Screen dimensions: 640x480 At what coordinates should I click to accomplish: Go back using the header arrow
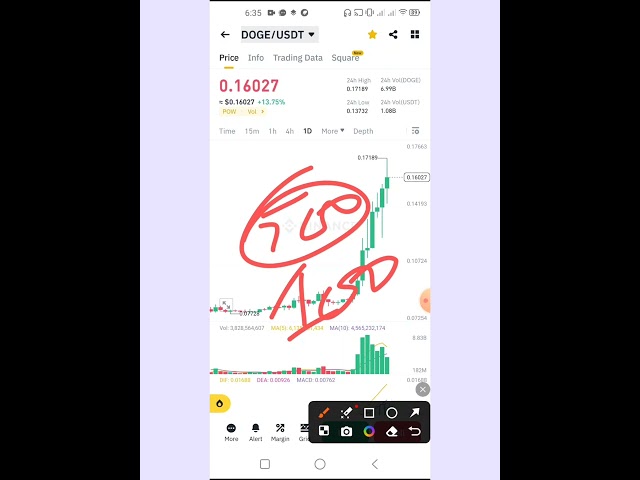225,34
